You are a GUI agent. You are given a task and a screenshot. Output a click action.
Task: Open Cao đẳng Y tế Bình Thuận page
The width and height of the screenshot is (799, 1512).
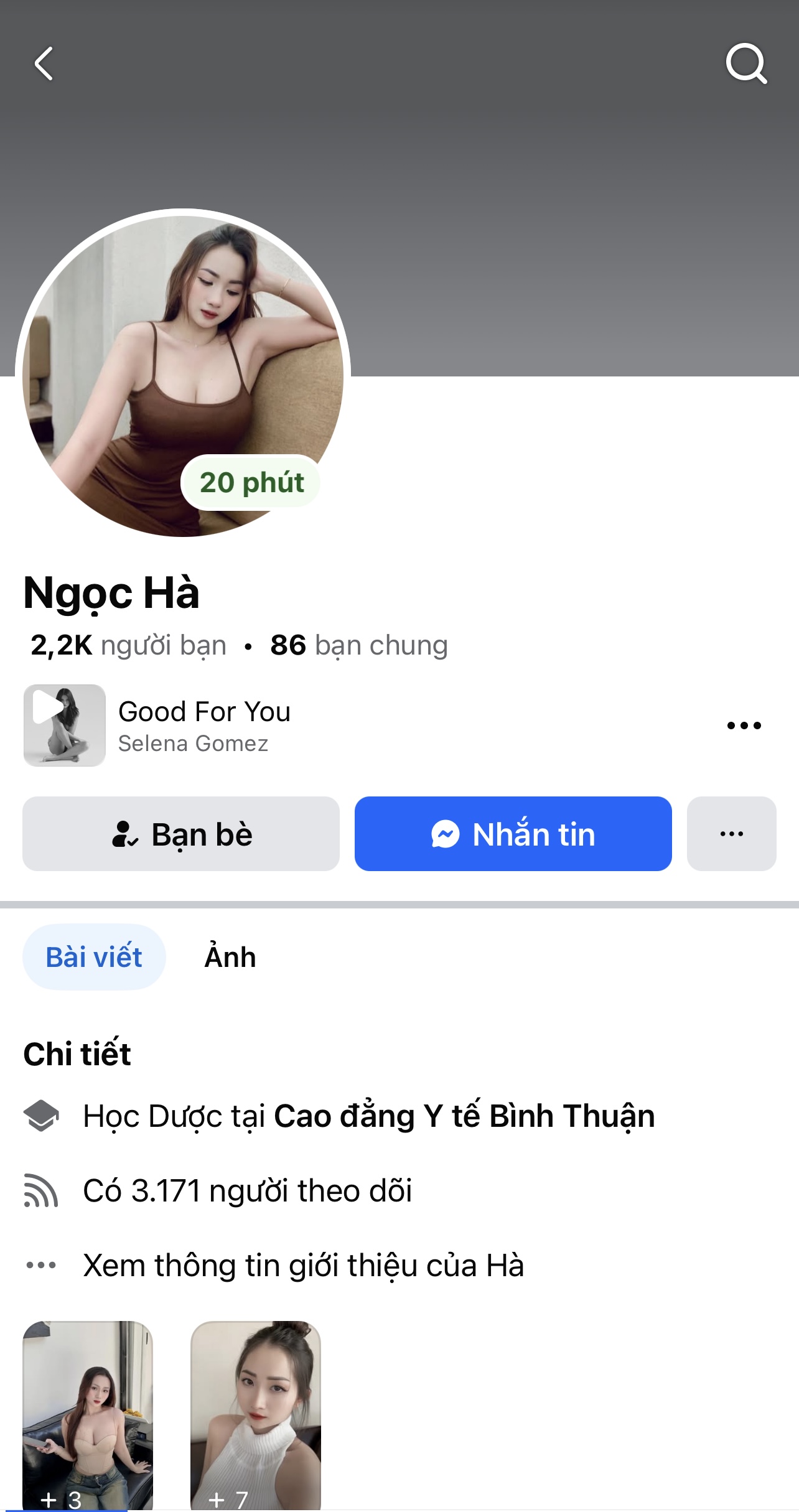pyautogui.click(x=464, y=1116)
